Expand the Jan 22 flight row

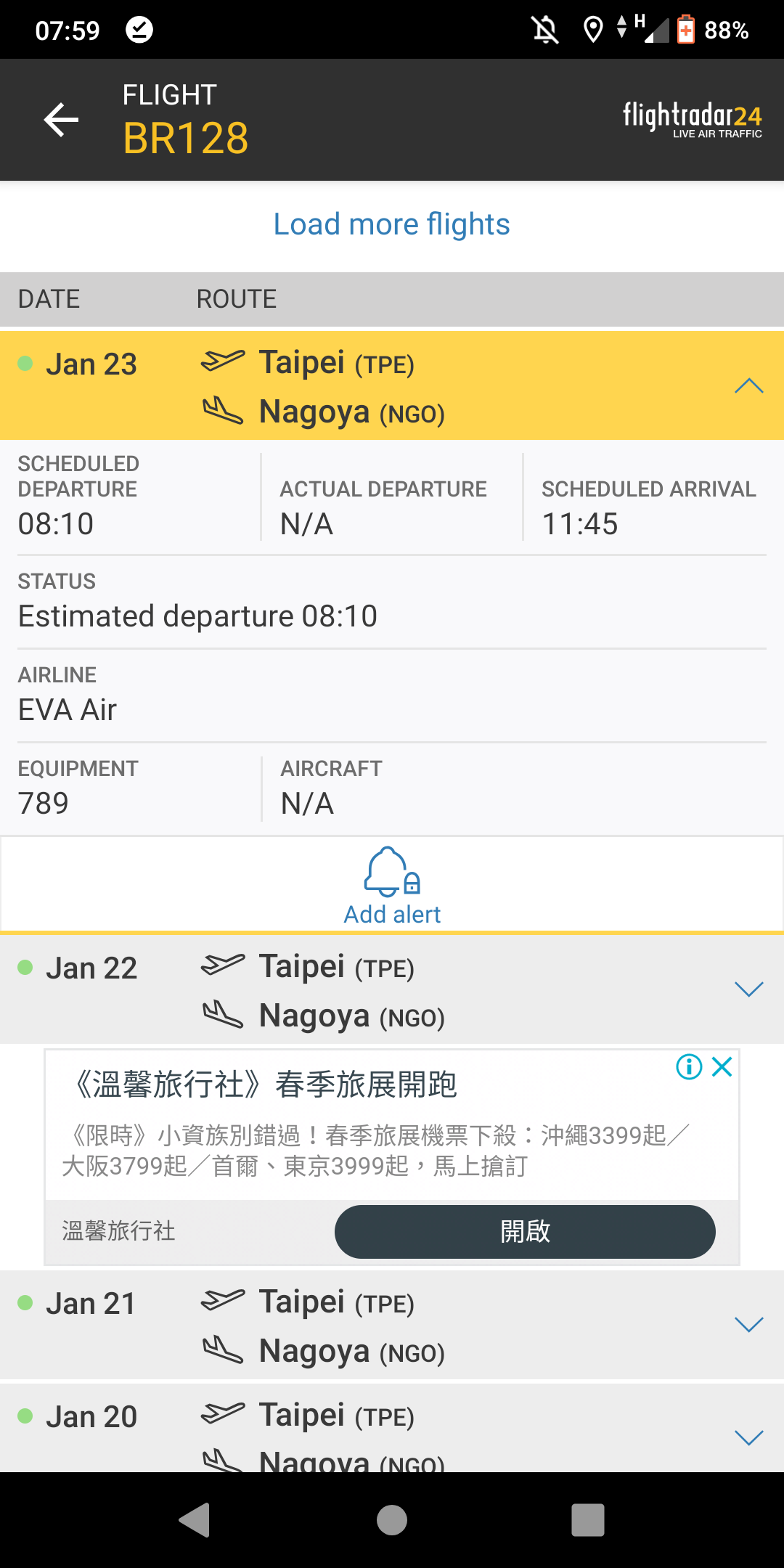[748, 989]
